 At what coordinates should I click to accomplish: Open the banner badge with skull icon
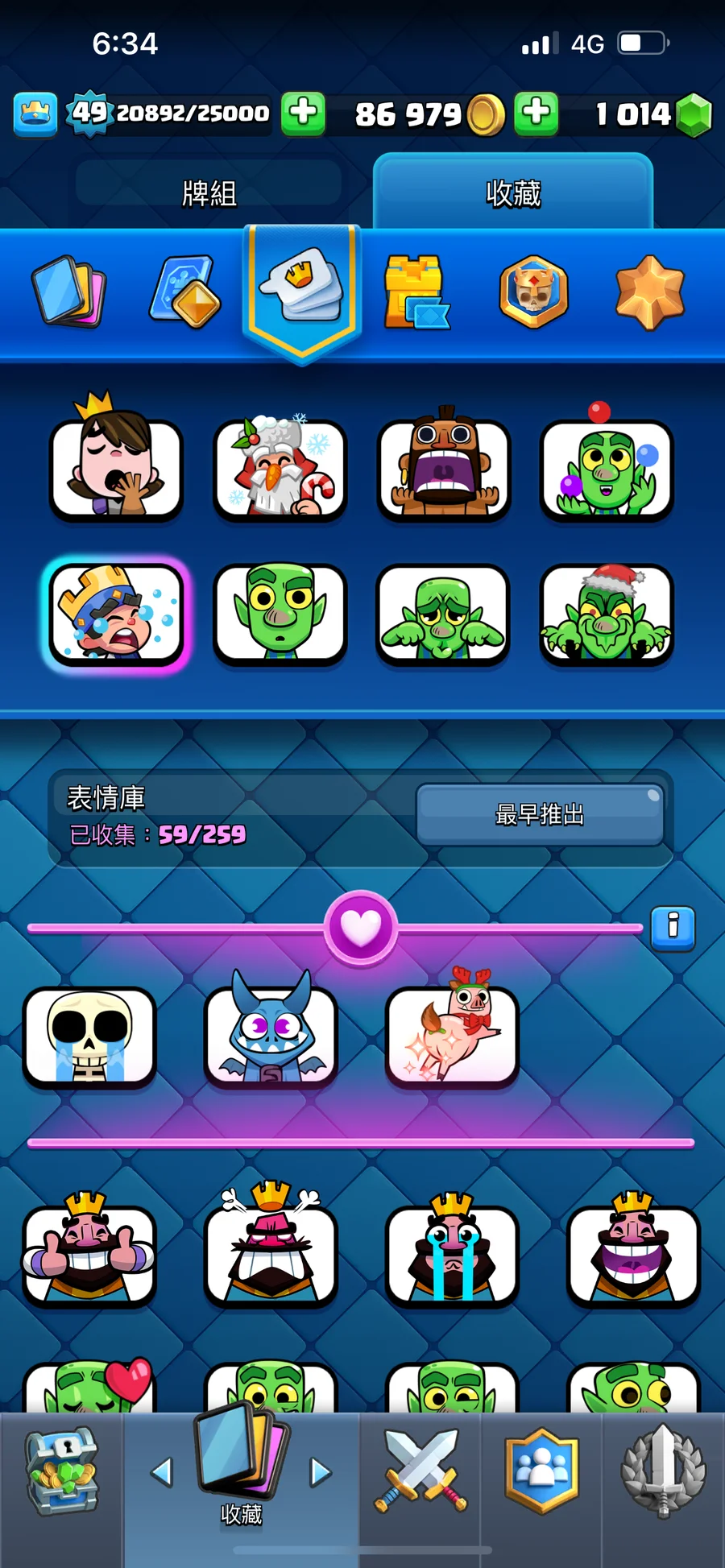coord(533,292)
